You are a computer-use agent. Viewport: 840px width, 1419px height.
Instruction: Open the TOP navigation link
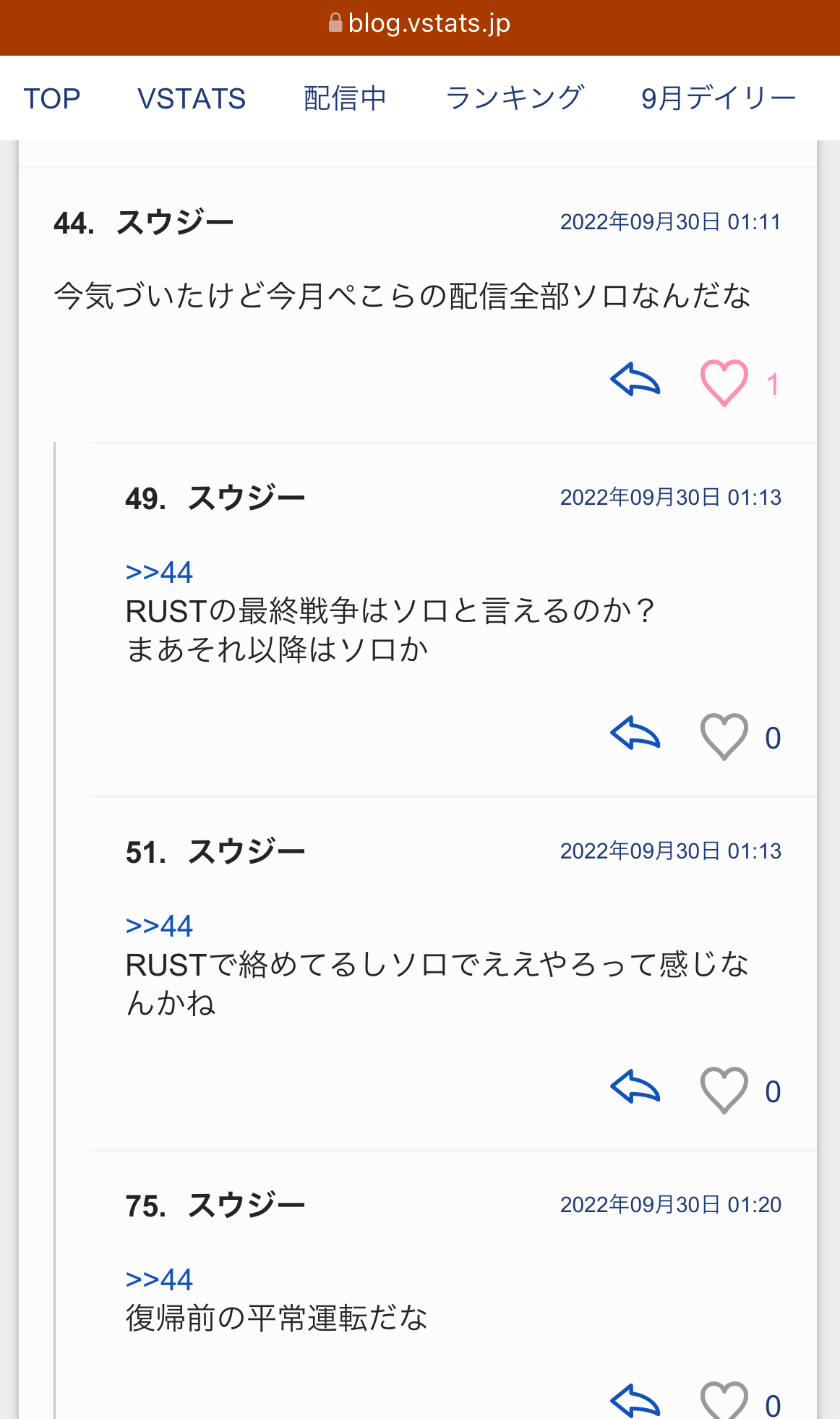(x=52, y=98)
